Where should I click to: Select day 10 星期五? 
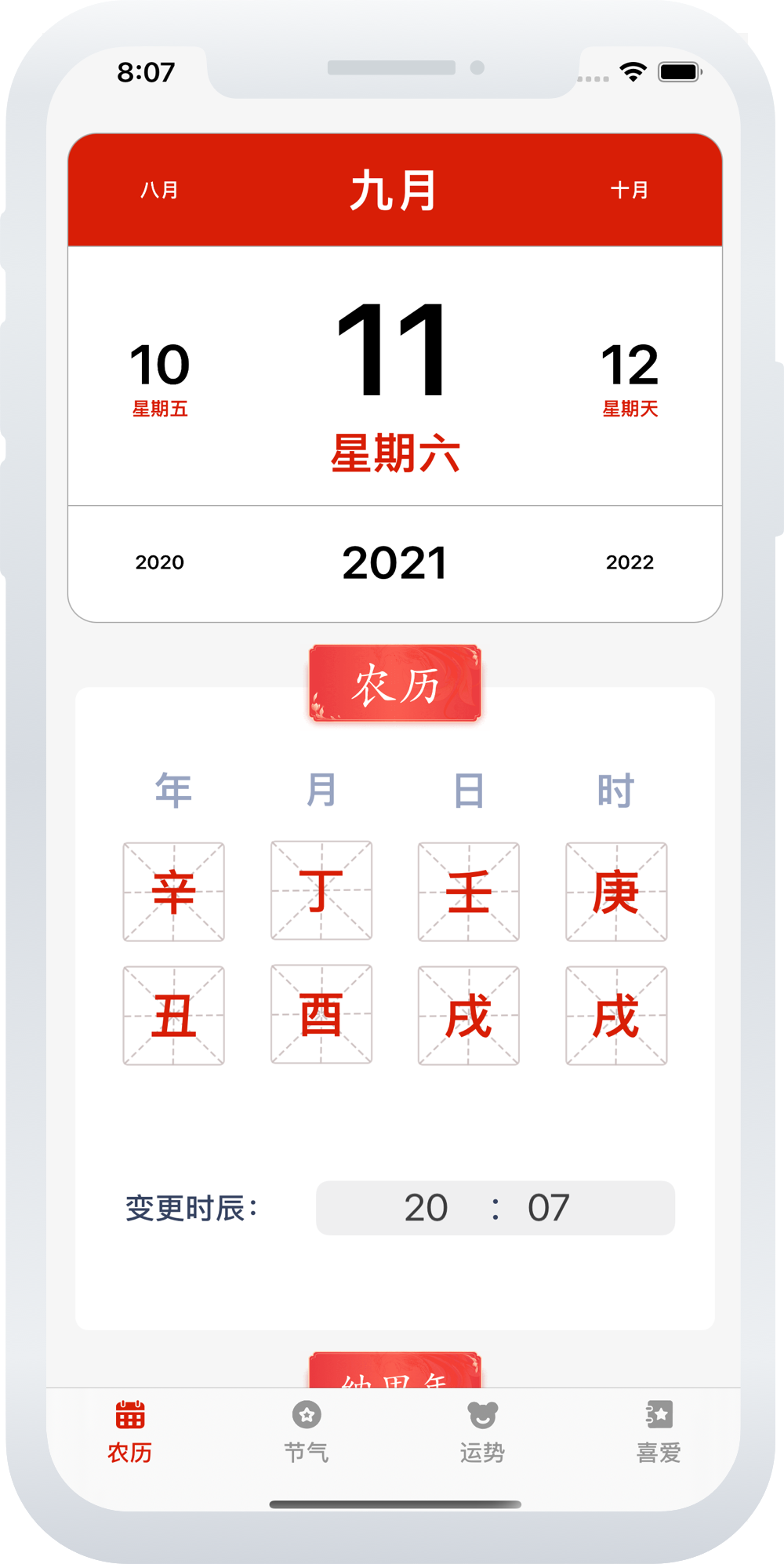(x=159, y=378)
